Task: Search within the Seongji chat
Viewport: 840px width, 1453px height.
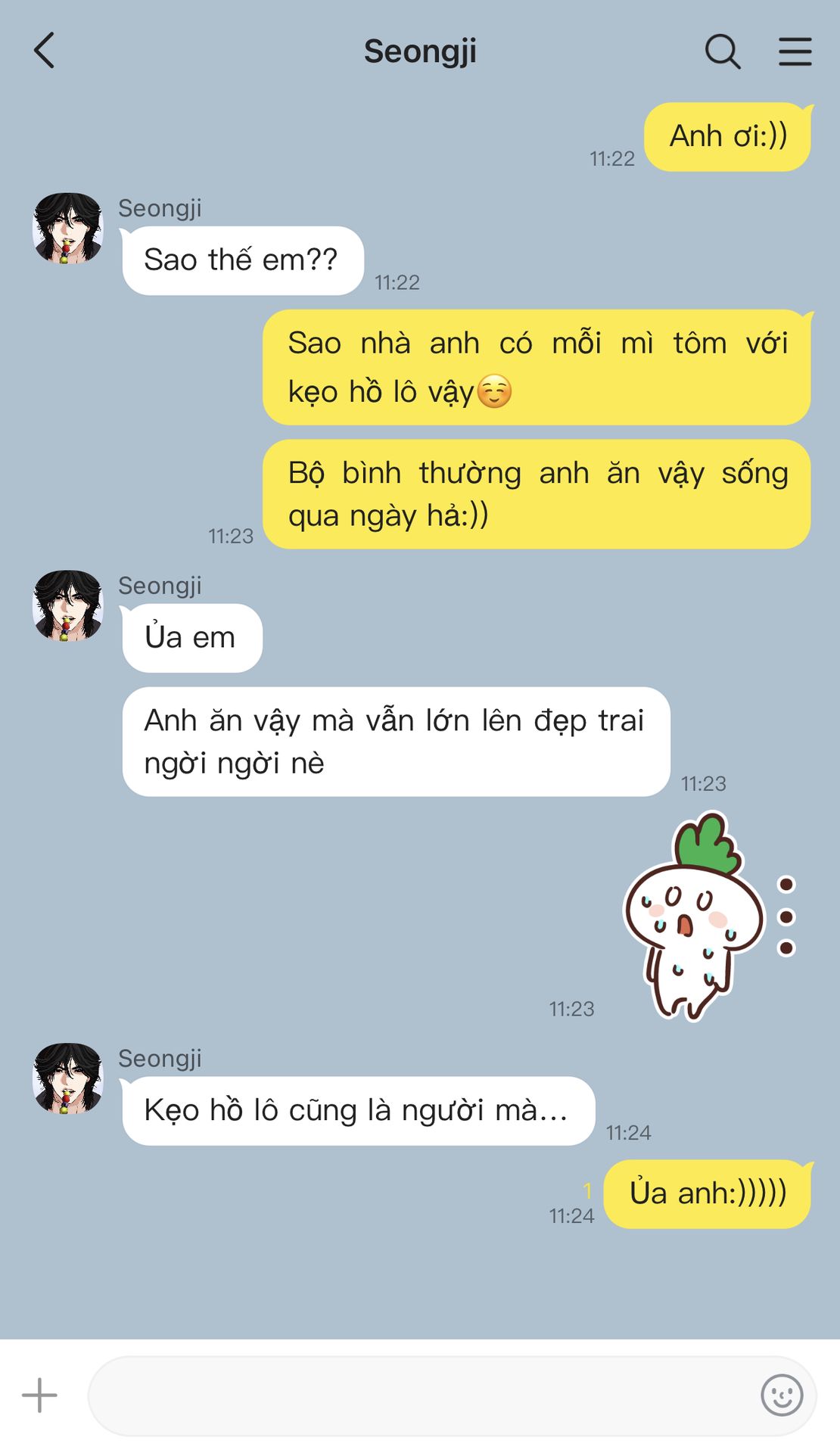Action: 722,51
